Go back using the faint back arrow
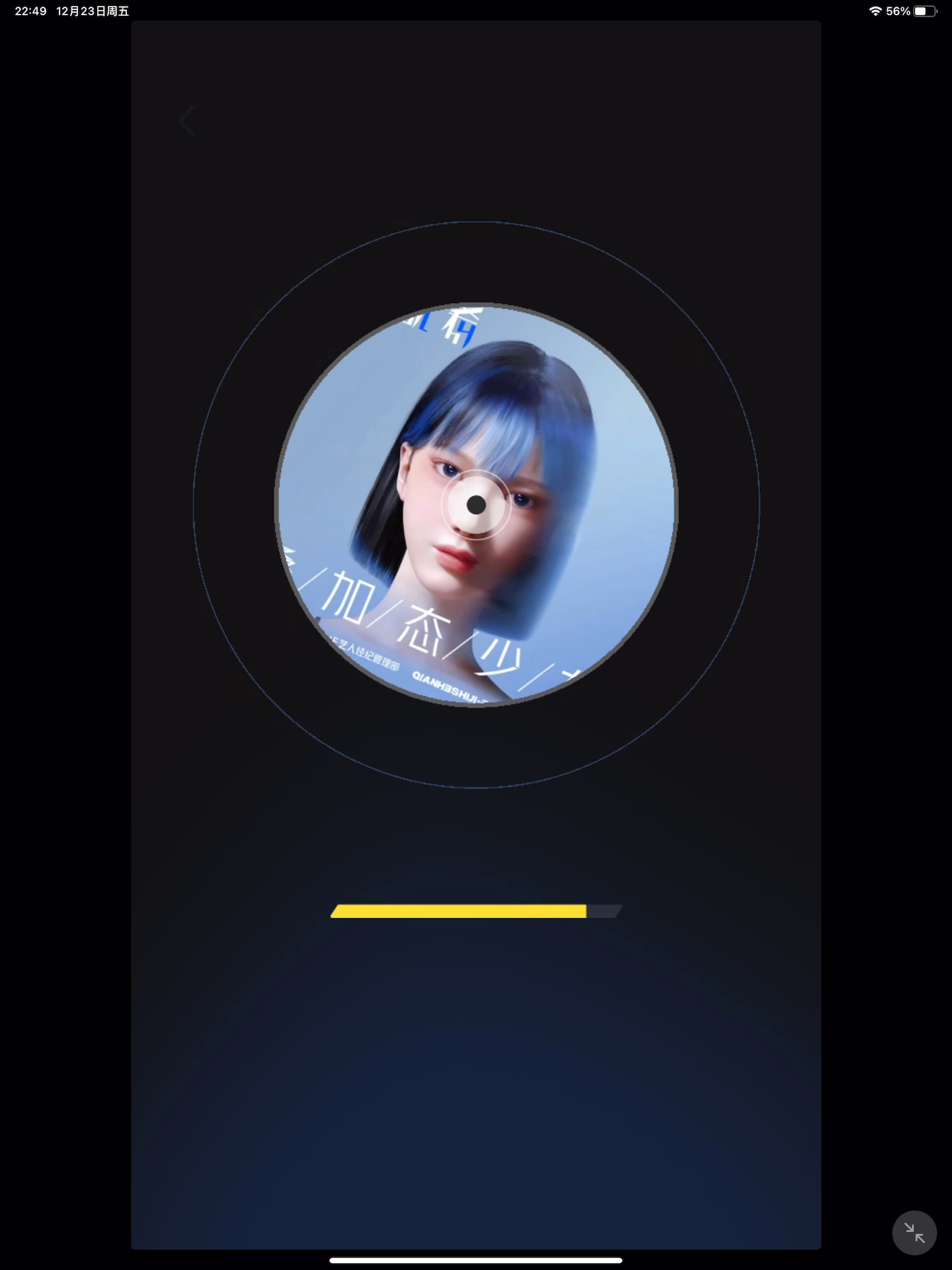Screen dimensions: 952x1270 point(188,121)
